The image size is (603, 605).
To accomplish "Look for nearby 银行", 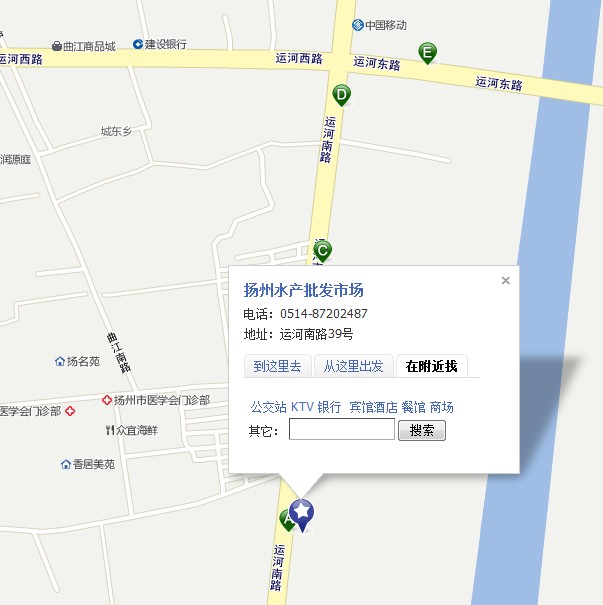I will point(330,407).
